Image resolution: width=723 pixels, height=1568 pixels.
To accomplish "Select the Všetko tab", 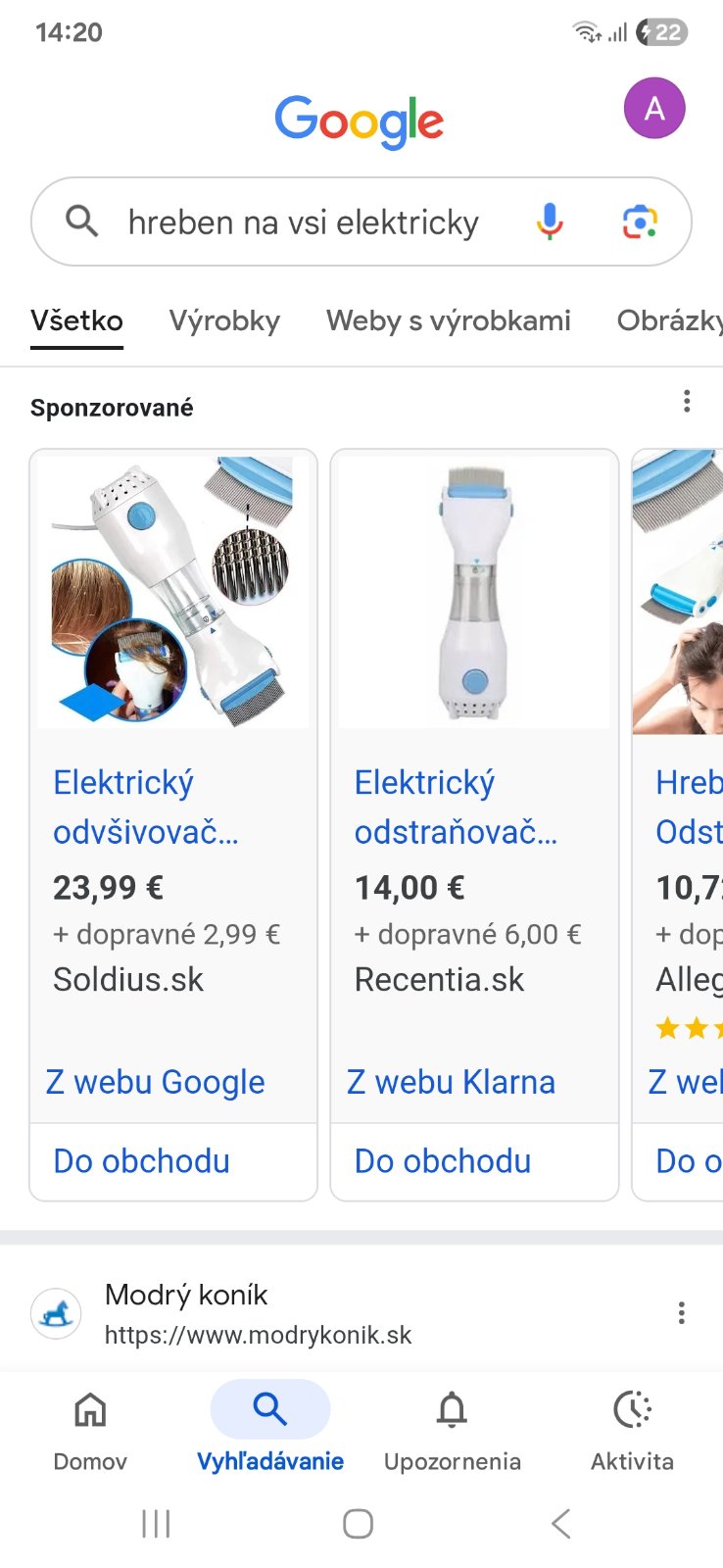I will (76, 320).
